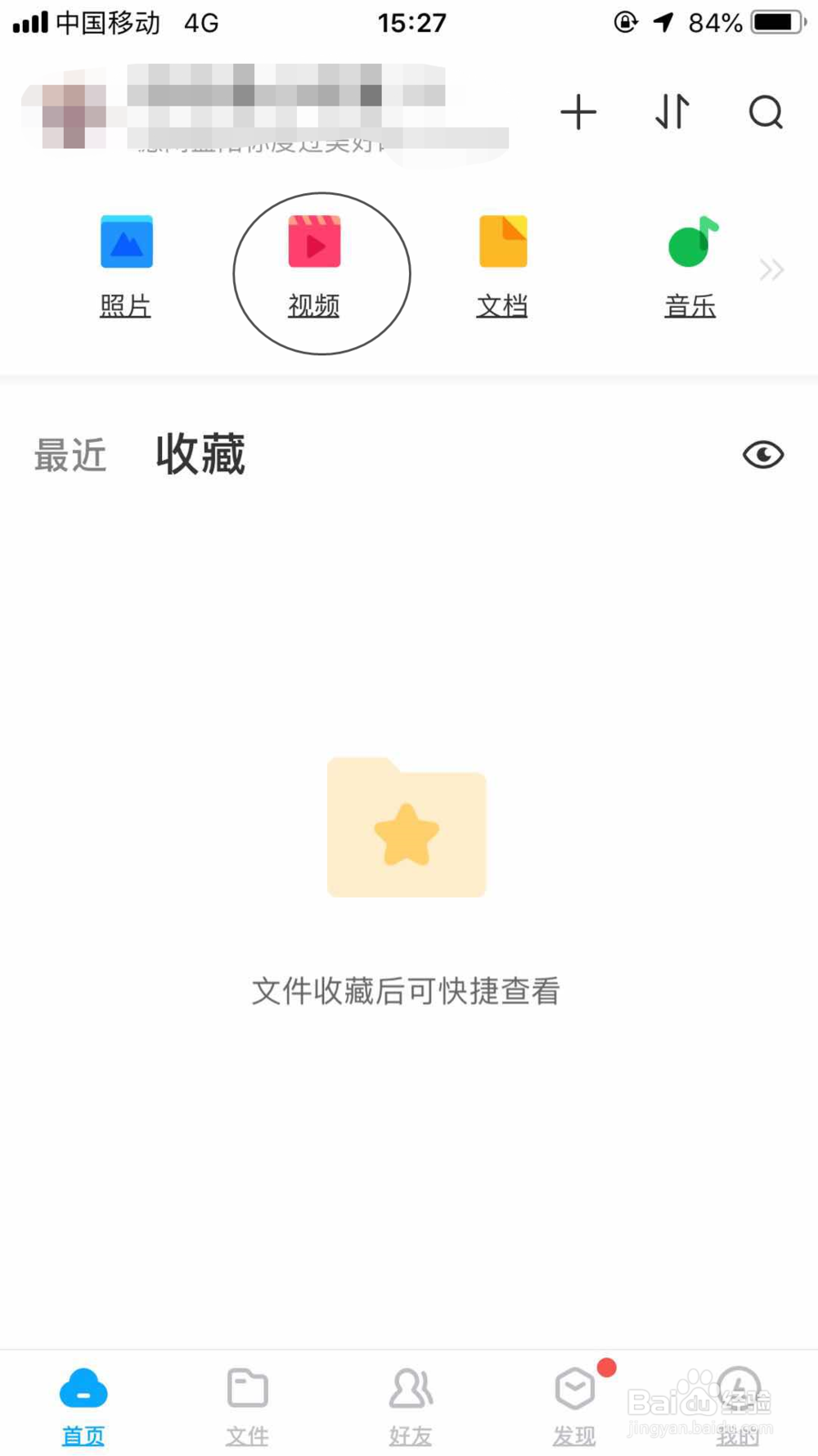Viewport: 818px width, 1456px height.
Task: Stay on the 收藏 (Favorites) tab
Action: pos(200,455)
